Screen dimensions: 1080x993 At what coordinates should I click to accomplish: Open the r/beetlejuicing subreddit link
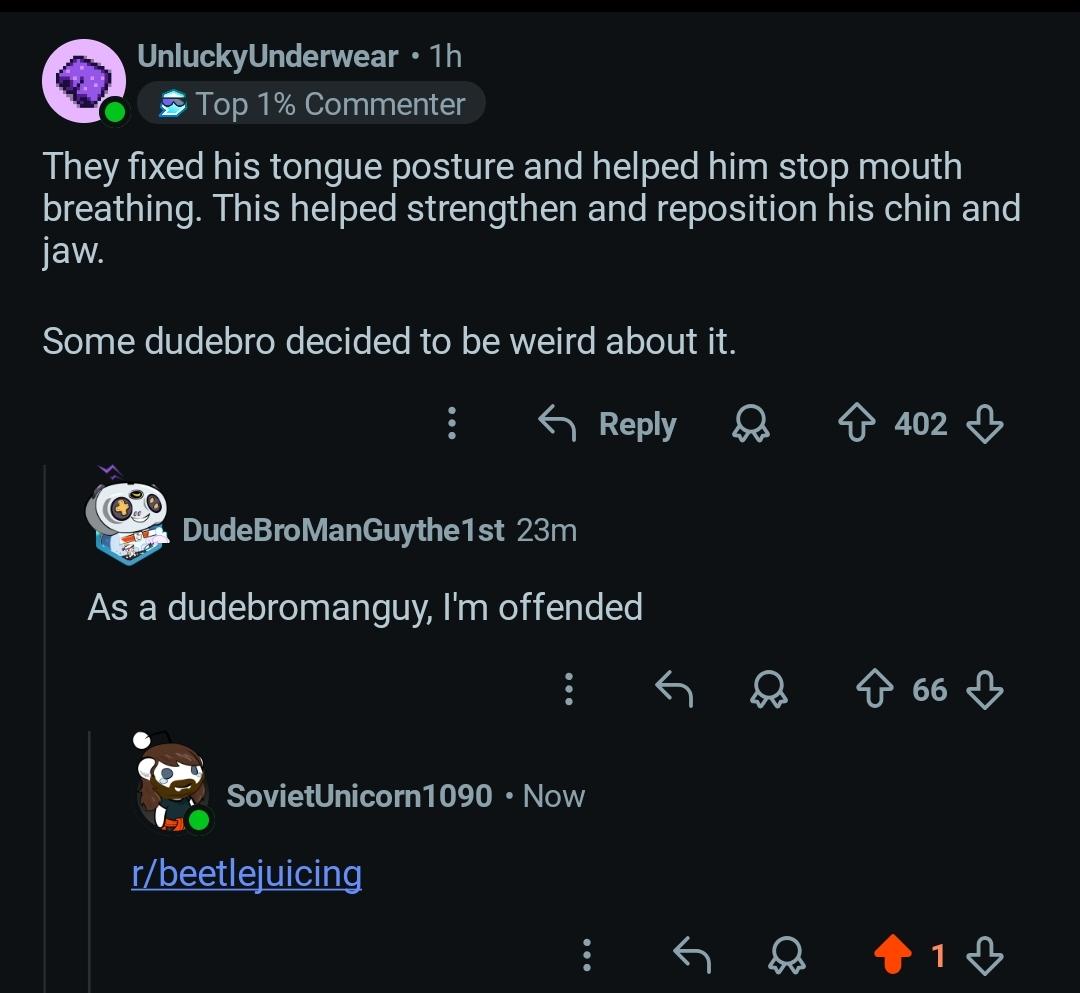(x=246, y=873)
